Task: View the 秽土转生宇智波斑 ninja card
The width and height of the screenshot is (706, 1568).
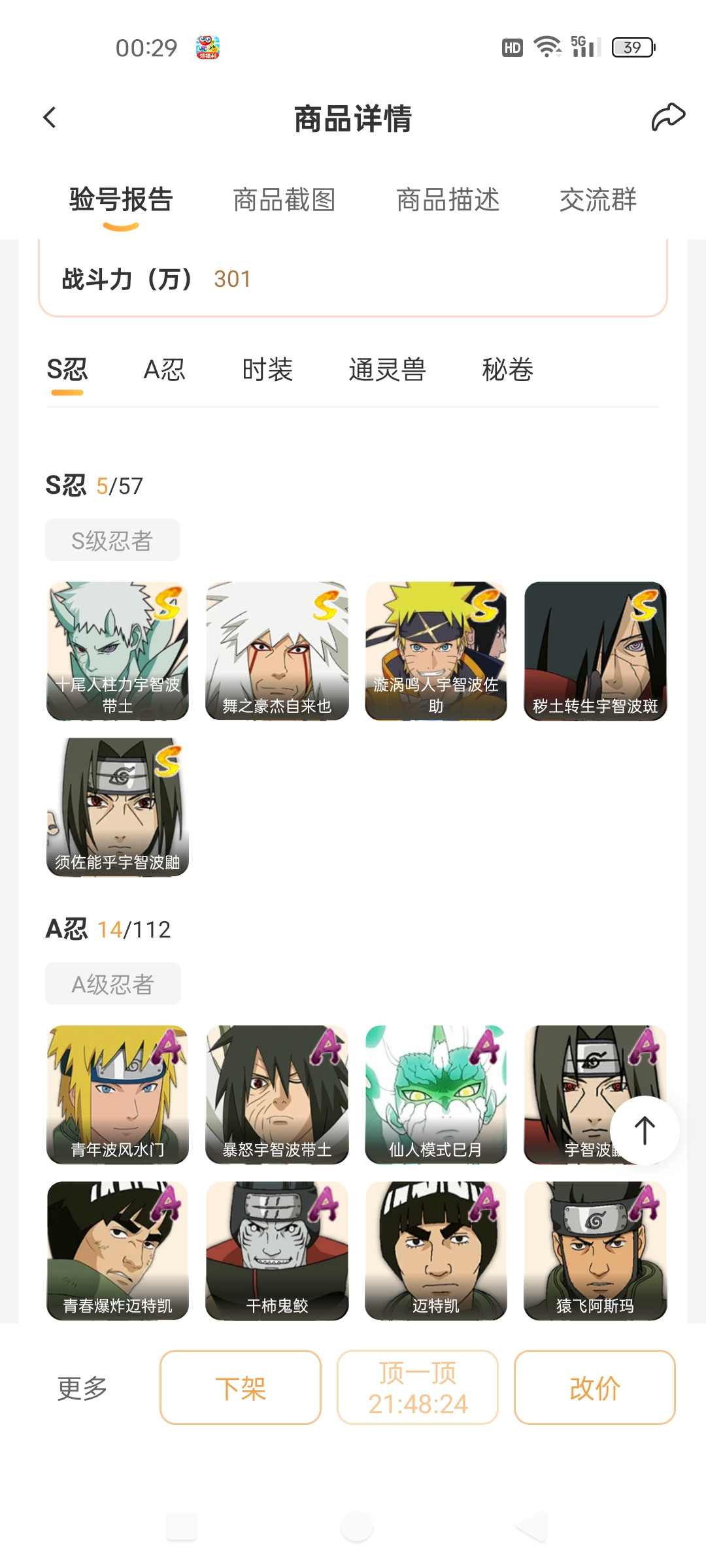Action: click(x=595, y=651)
